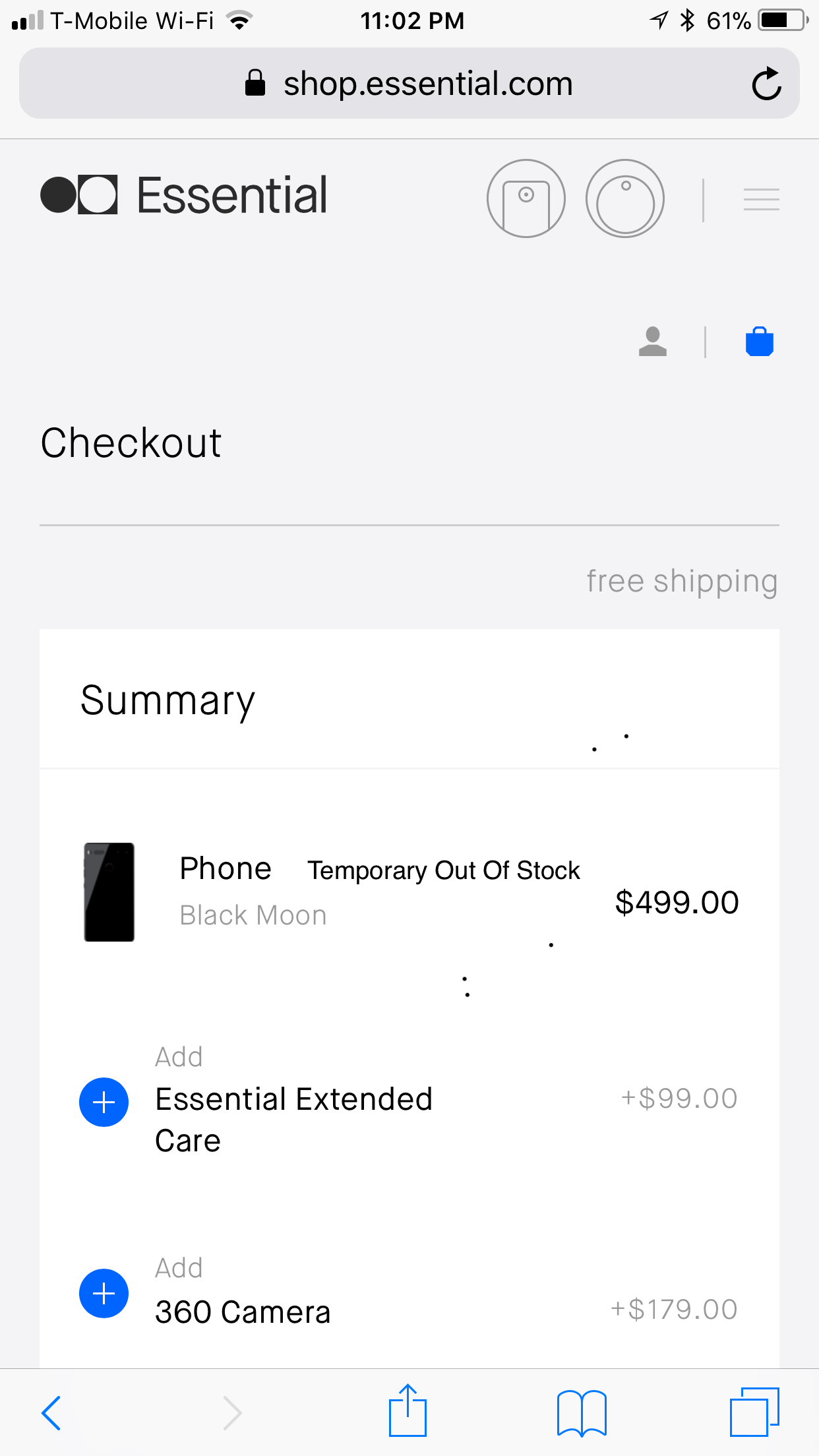Open the account profile icon
This screenshot has height=1456, width=819.
pyautogui.click(x=653, y=342)
